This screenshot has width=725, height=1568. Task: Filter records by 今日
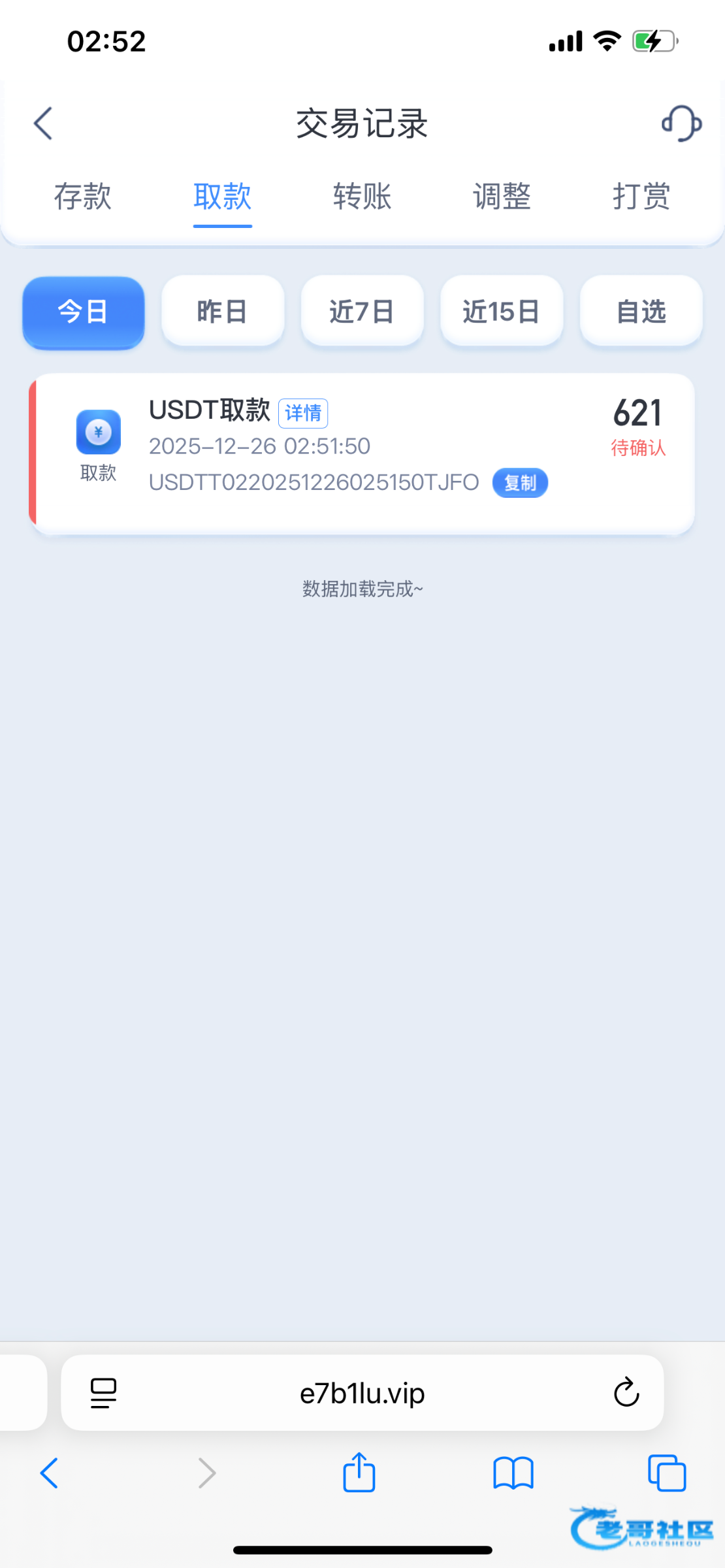click(83, 312)
